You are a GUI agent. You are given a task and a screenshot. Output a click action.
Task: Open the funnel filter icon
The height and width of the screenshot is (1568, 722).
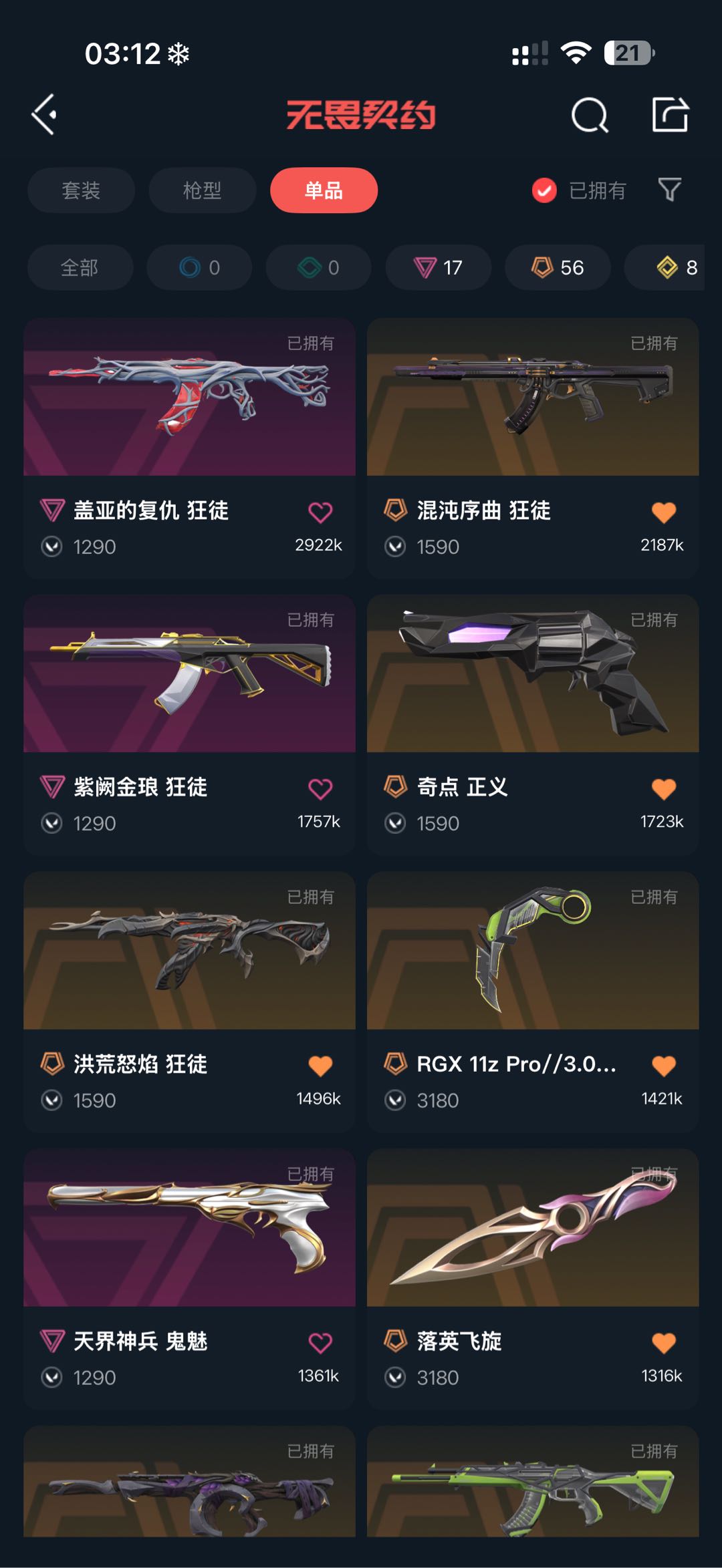click(669, 190)
